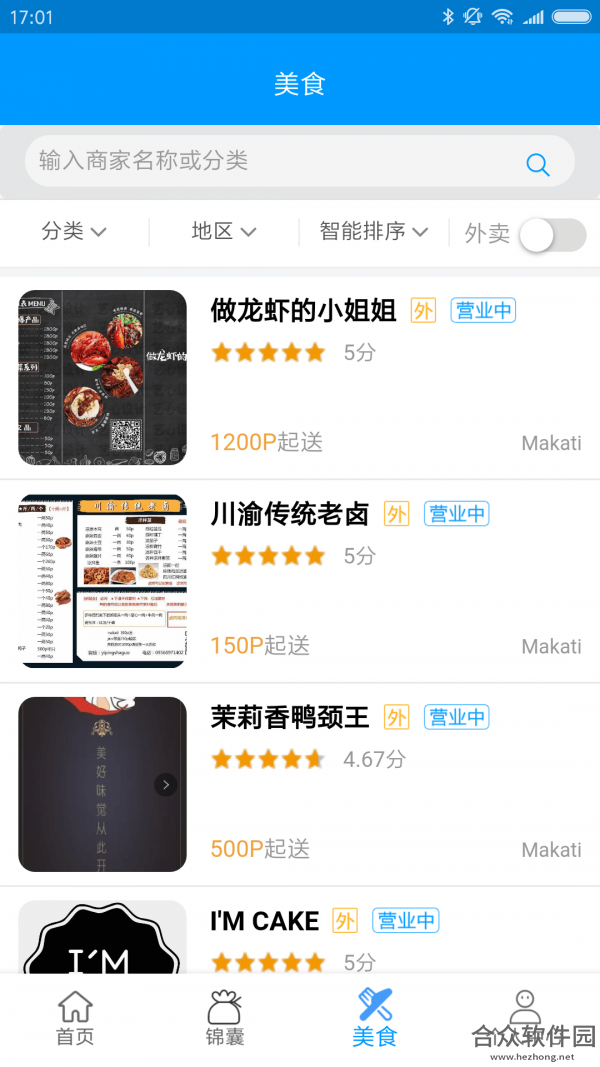
Task: Focus the merchant name search field
Action: coord(299,161)
